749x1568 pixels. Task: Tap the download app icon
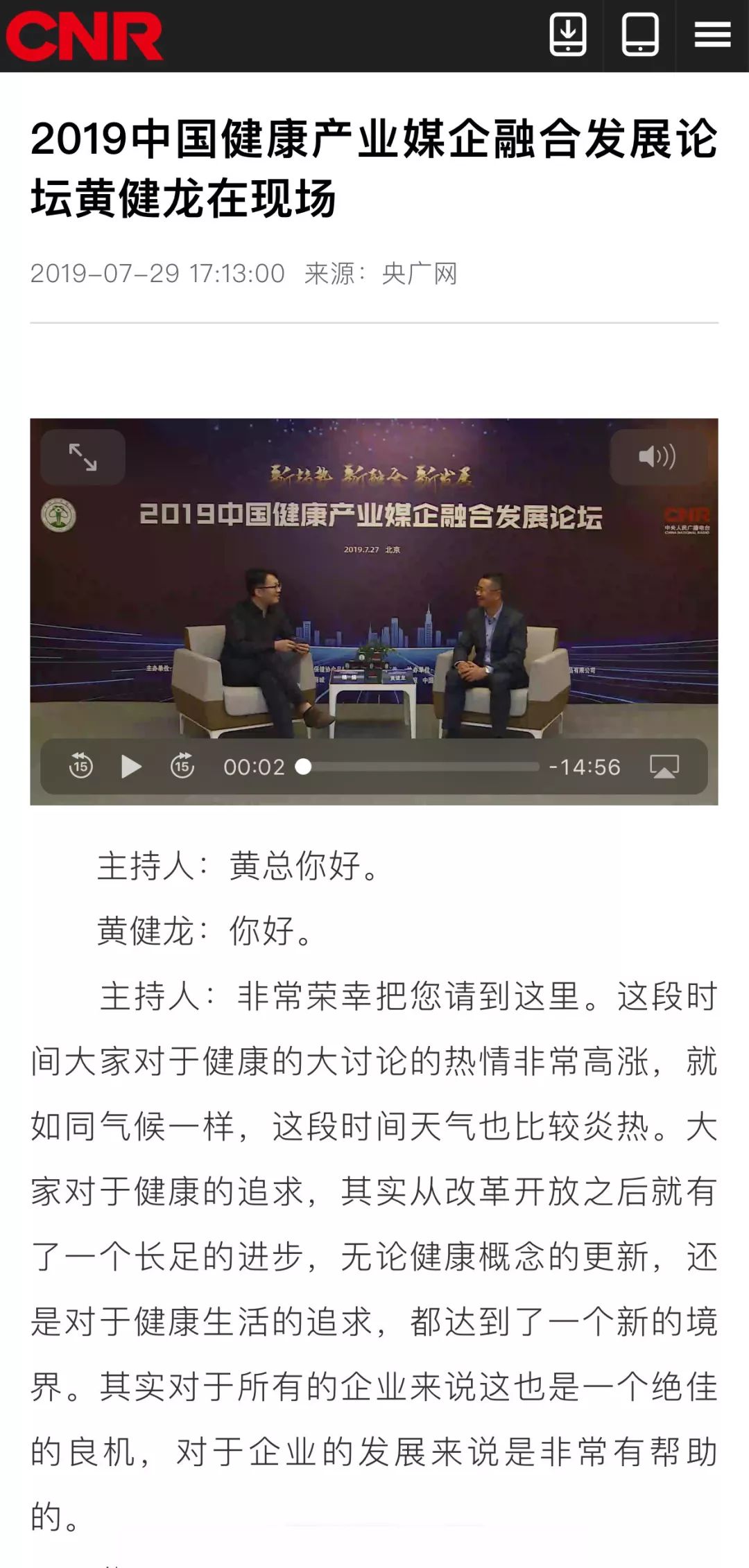point(568,35)
